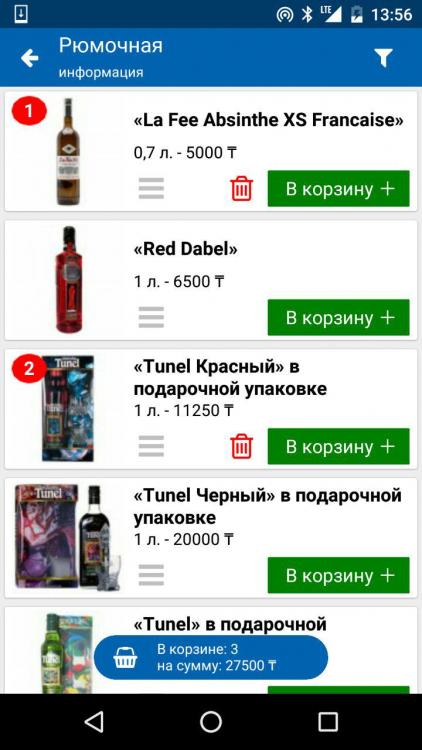Open the details lines icon for La Fee Absinthe

151,188
